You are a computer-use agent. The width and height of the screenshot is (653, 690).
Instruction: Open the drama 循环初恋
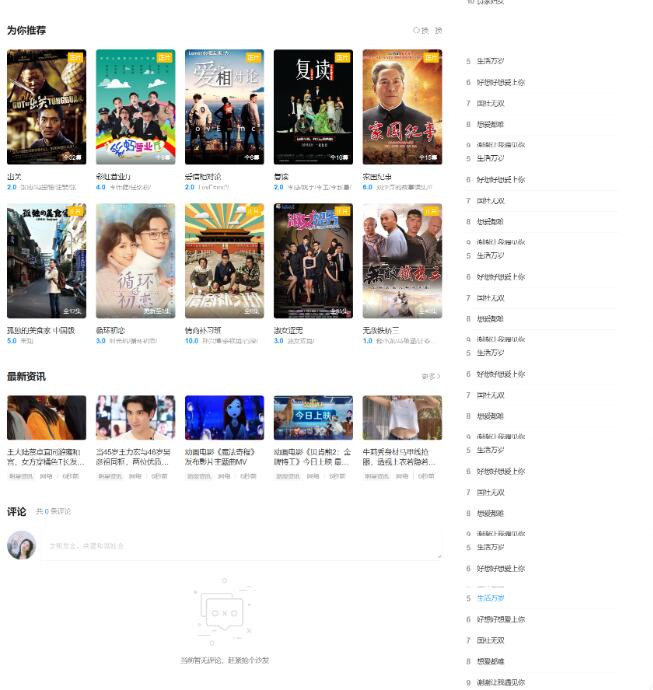135,261
